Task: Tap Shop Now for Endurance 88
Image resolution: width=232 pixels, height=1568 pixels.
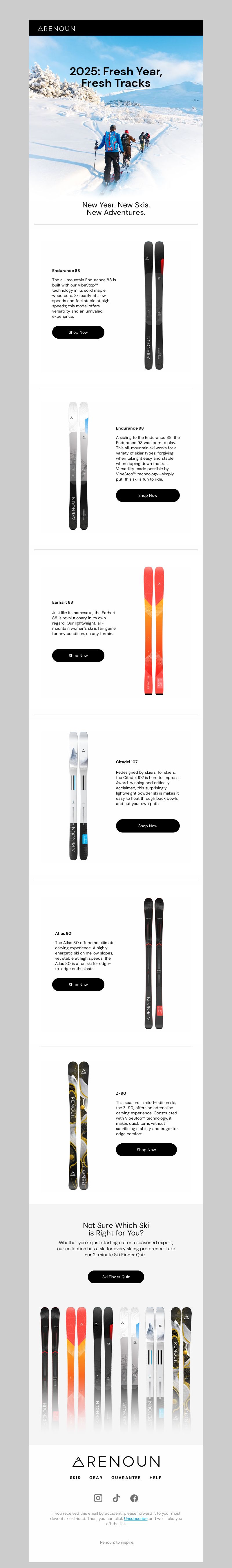Action: [x=78, y=332]
